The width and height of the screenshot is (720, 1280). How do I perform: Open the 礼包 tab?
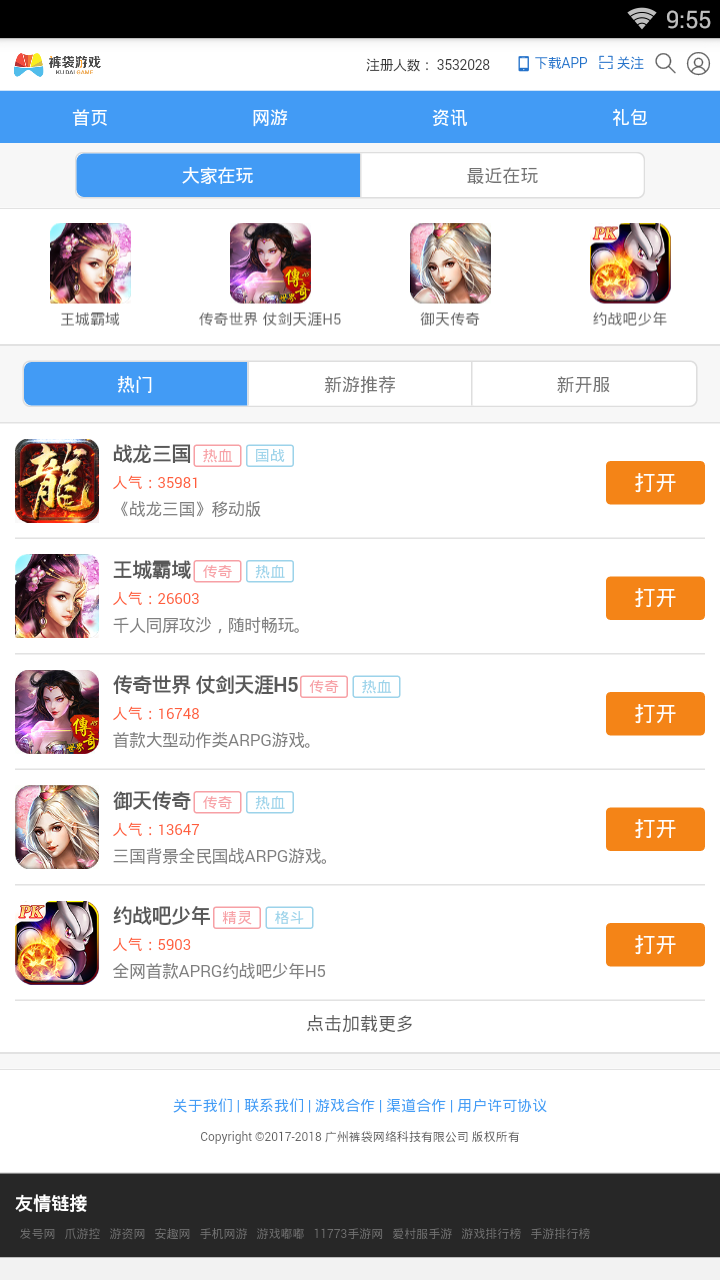[630, 117]
